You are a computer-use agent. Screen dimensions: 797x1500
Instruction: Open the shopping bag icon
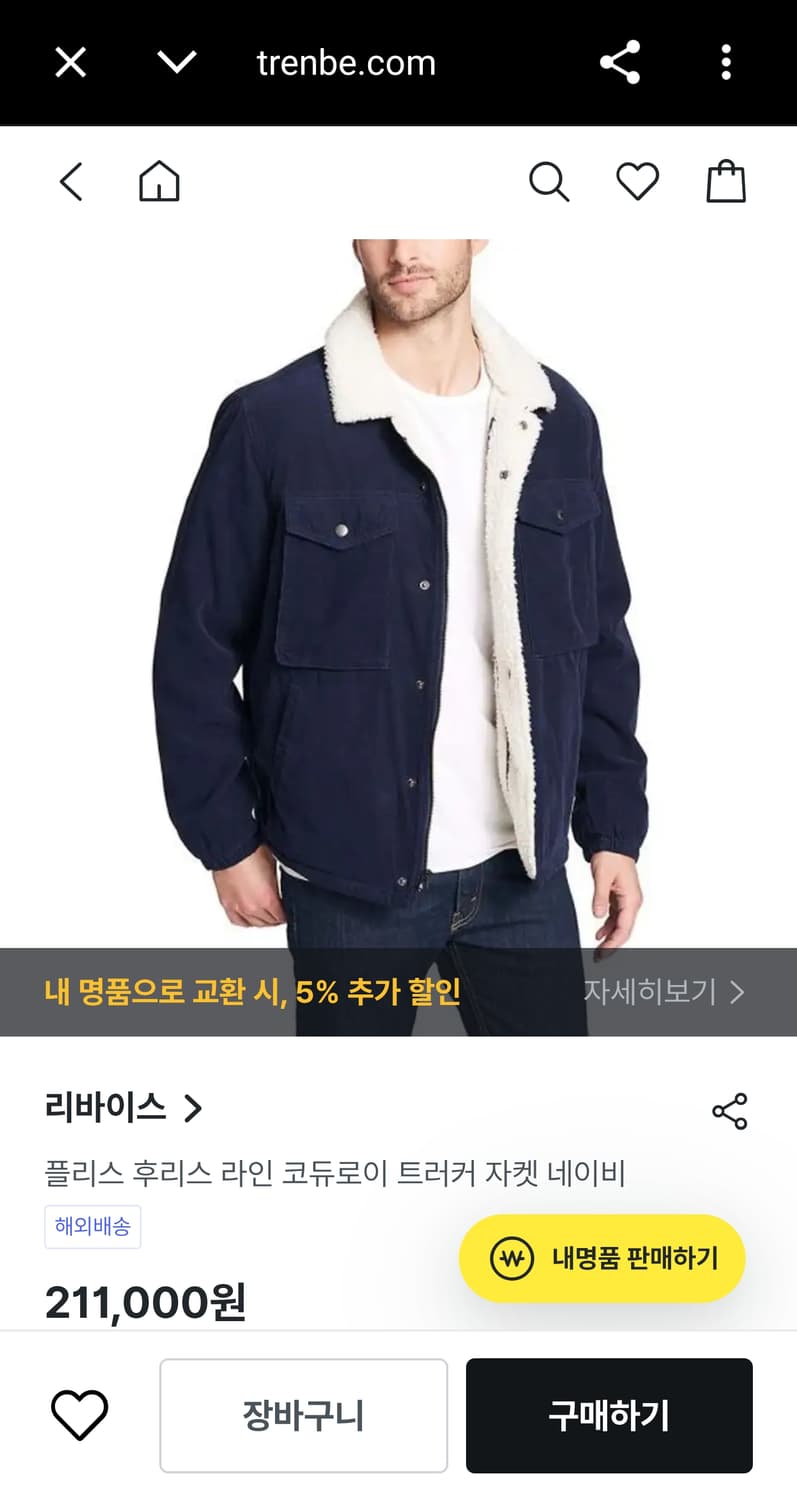pos(726,182)
